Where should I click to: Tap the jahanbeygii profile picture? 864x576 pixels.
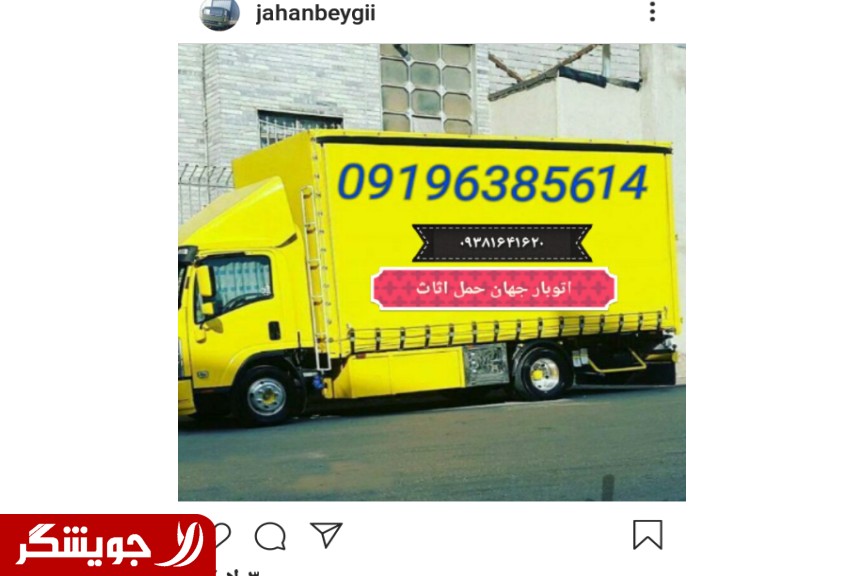220,14
